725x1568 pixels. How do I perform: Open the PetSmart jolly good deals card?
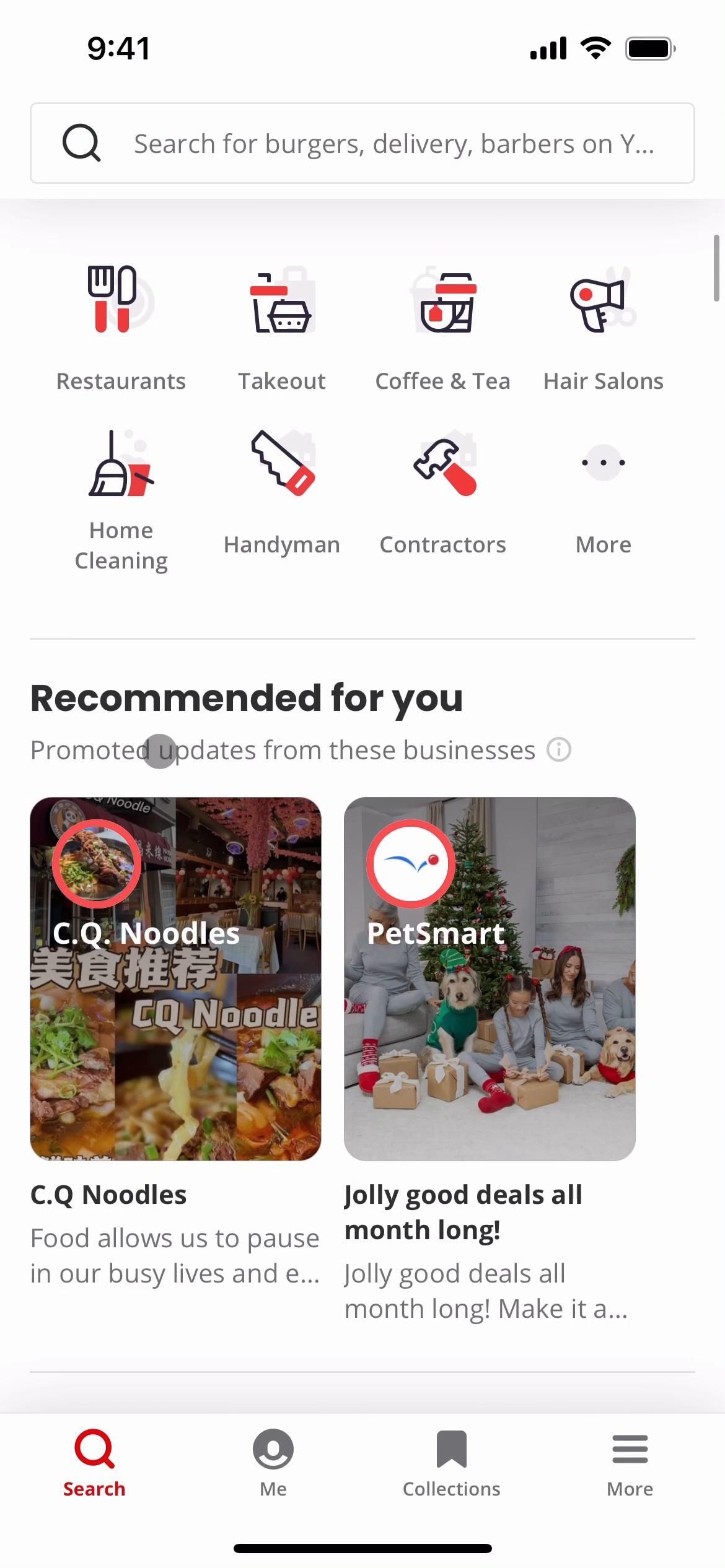(x=490, y=978)
